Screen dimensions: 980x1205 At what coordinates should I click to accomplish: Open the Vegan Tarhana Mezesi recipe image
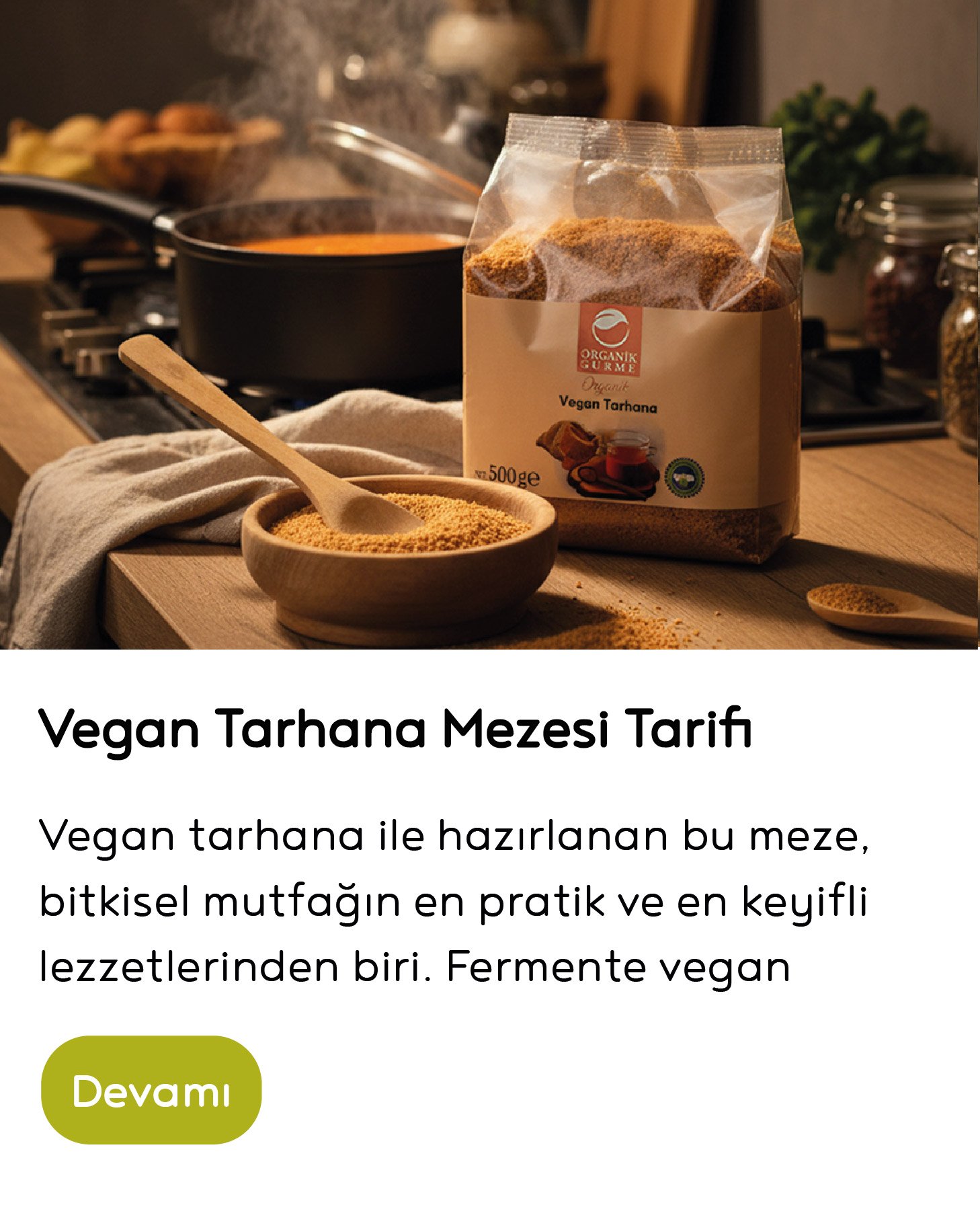490,324
